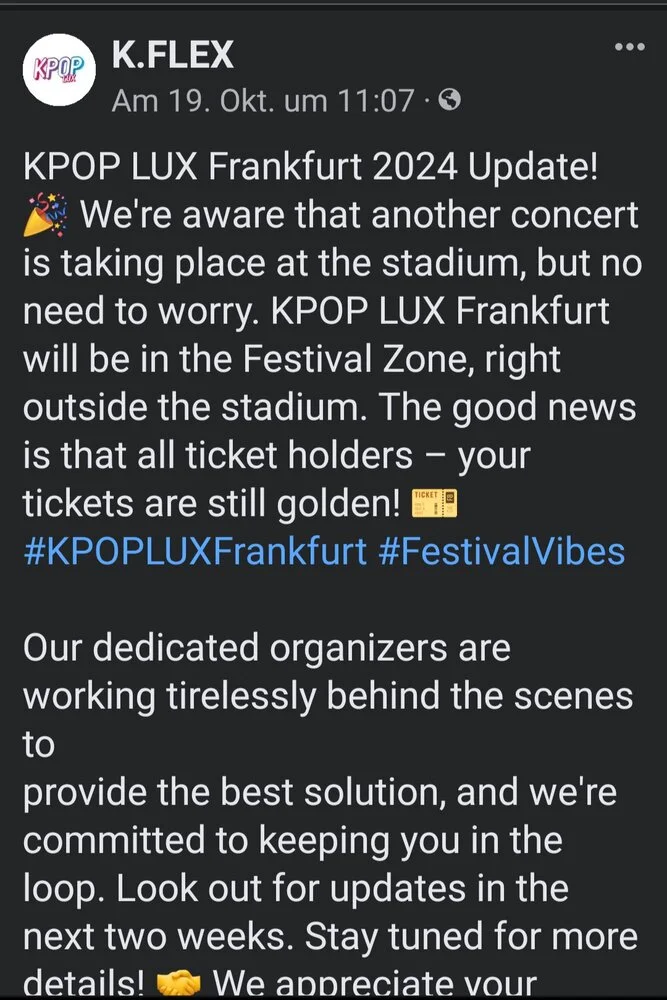
Task: Open the #FestivalVibes hashtag
Action: pos(502,551)
